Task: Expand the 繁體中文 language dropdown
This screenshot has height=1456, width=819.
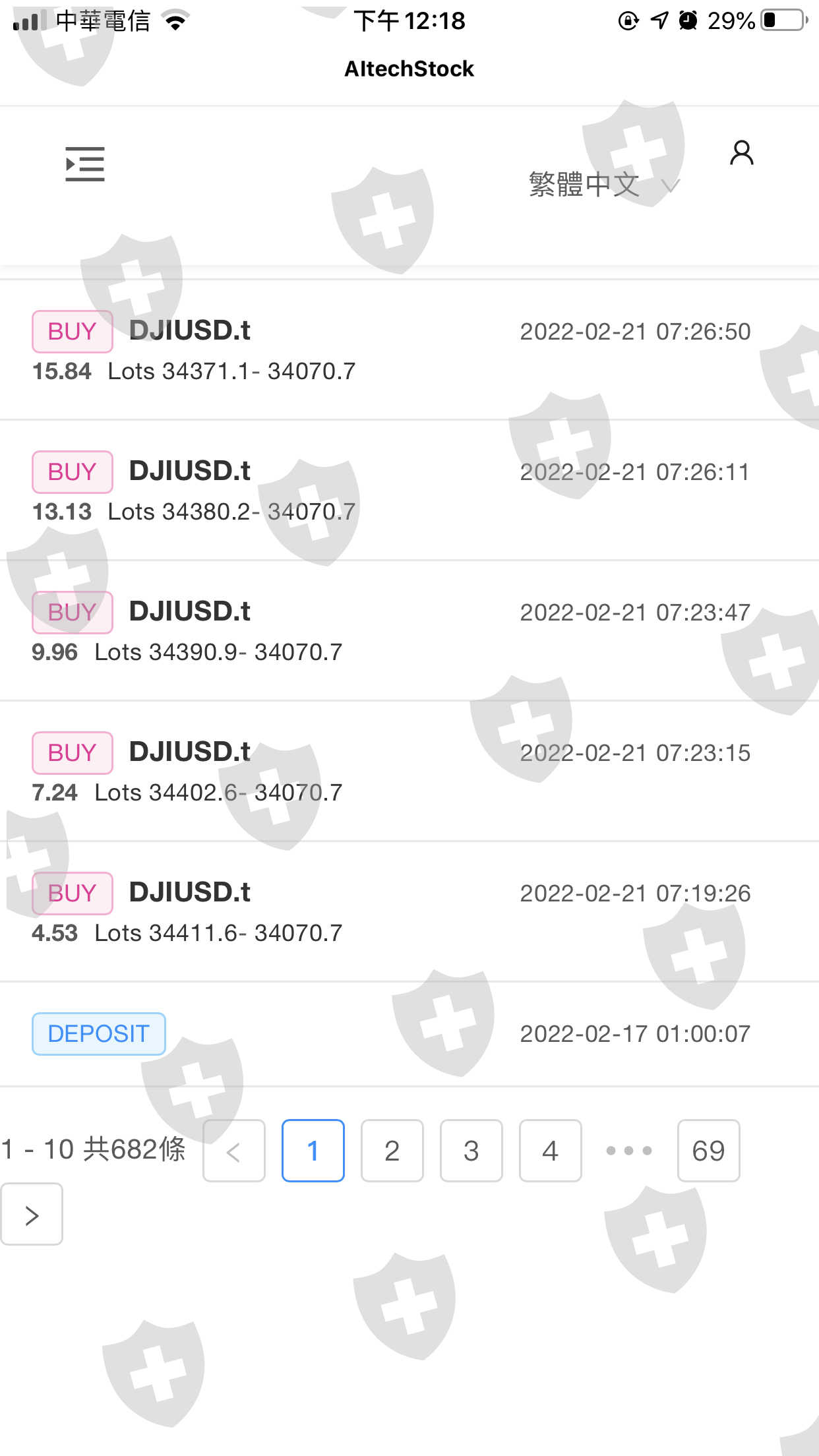Action: tap(603, 185)
